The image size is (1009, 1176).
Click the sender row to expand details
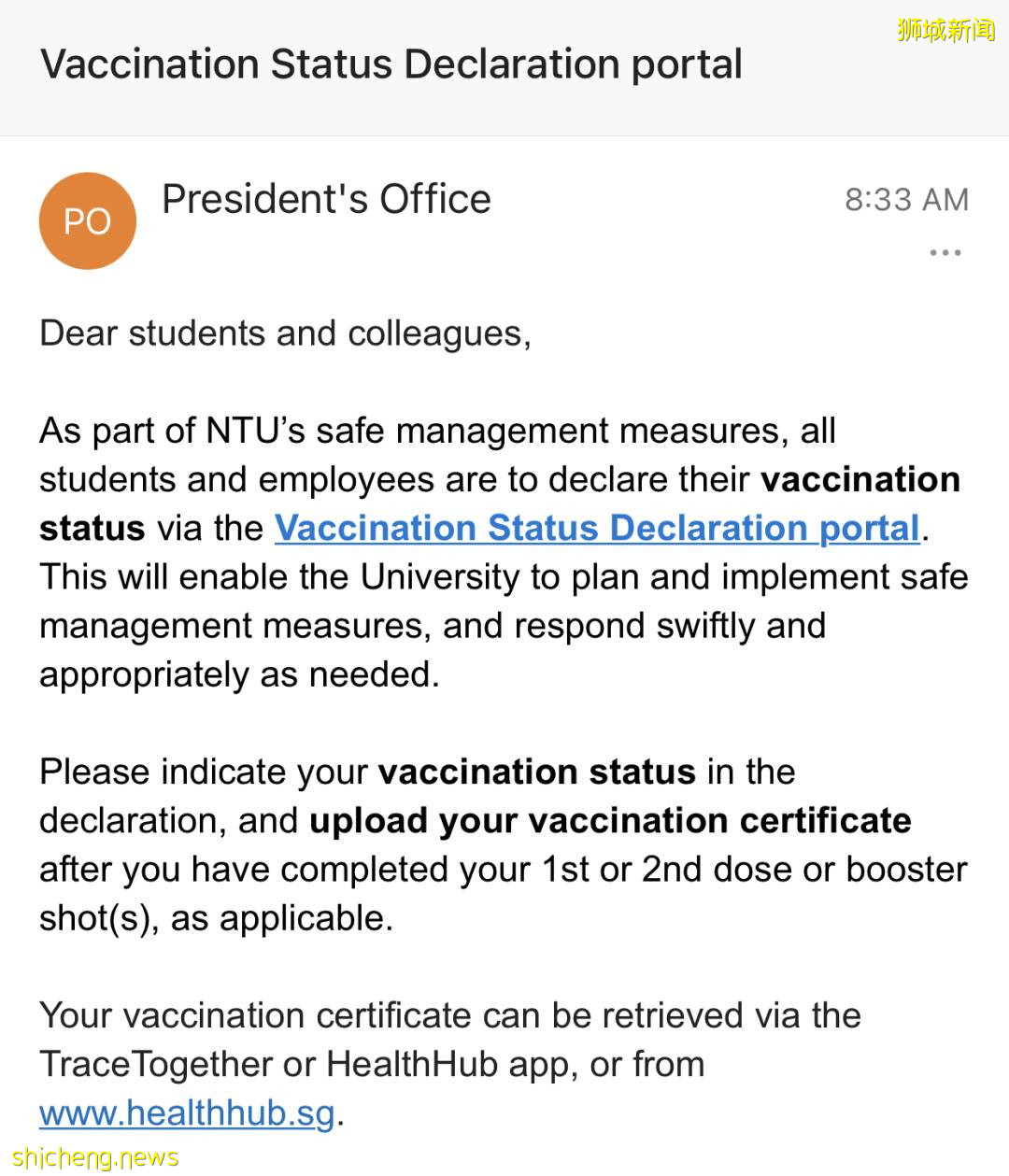(374, 220)
